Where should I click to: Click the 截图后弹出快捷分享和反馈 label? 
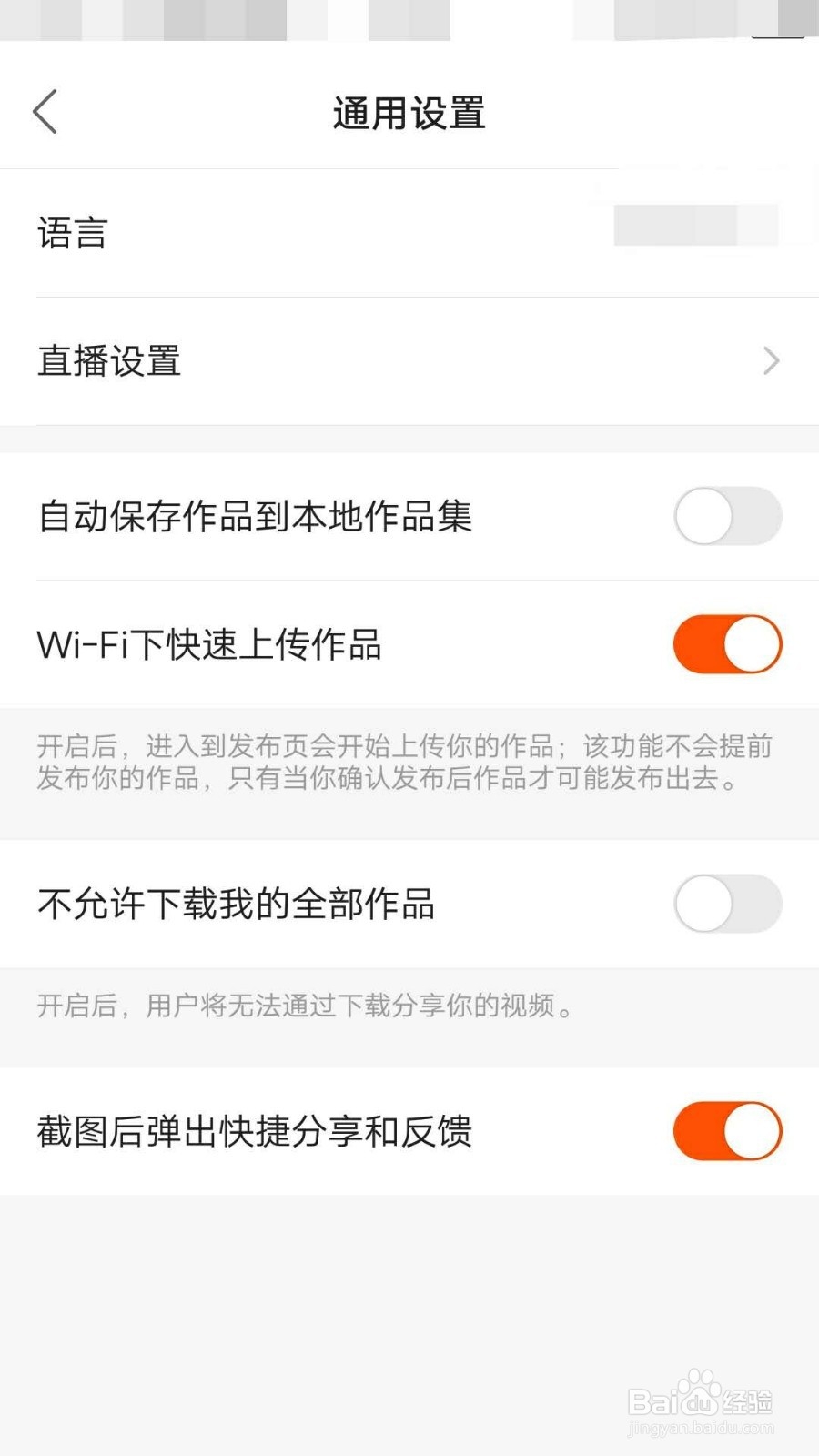coord(255,1129)
